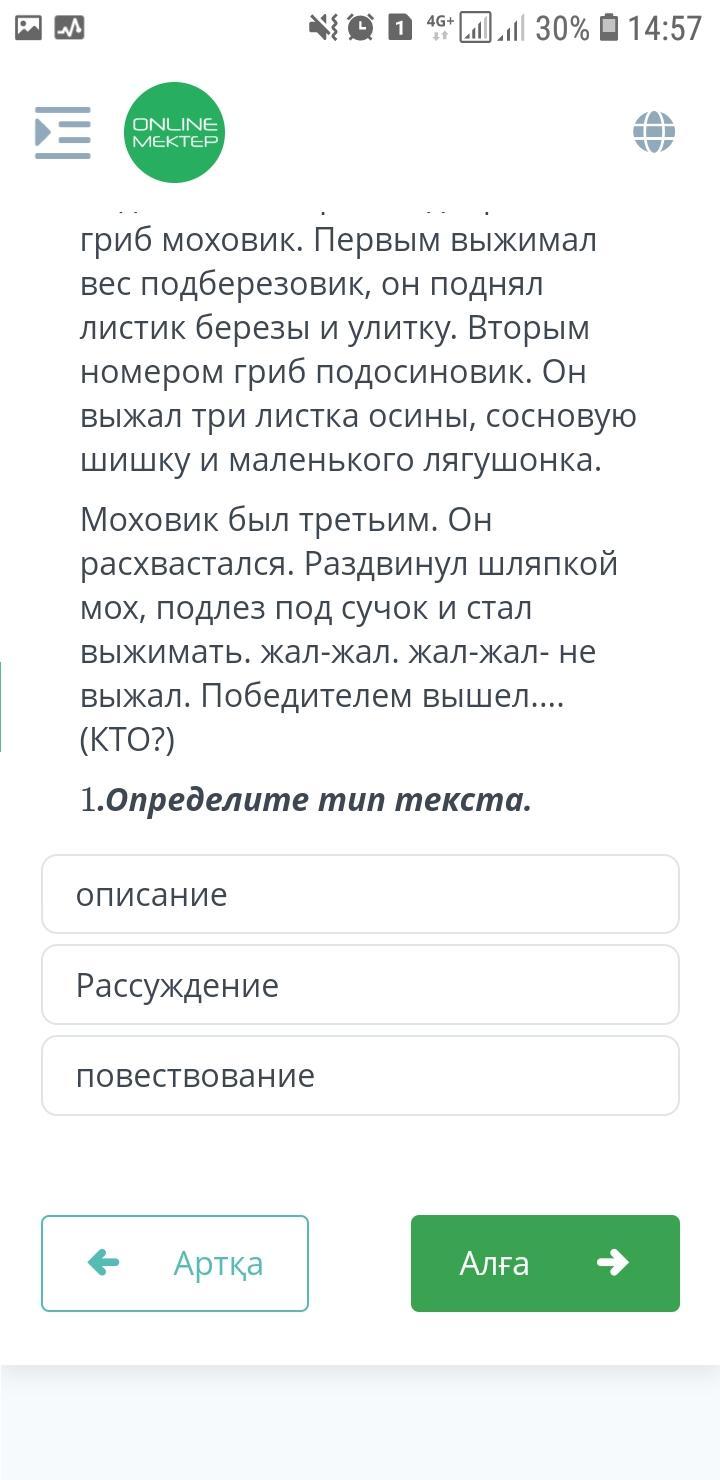720x1480 pixels.
Task: Select the answer "описание"
Action: (x=360, y=894)
